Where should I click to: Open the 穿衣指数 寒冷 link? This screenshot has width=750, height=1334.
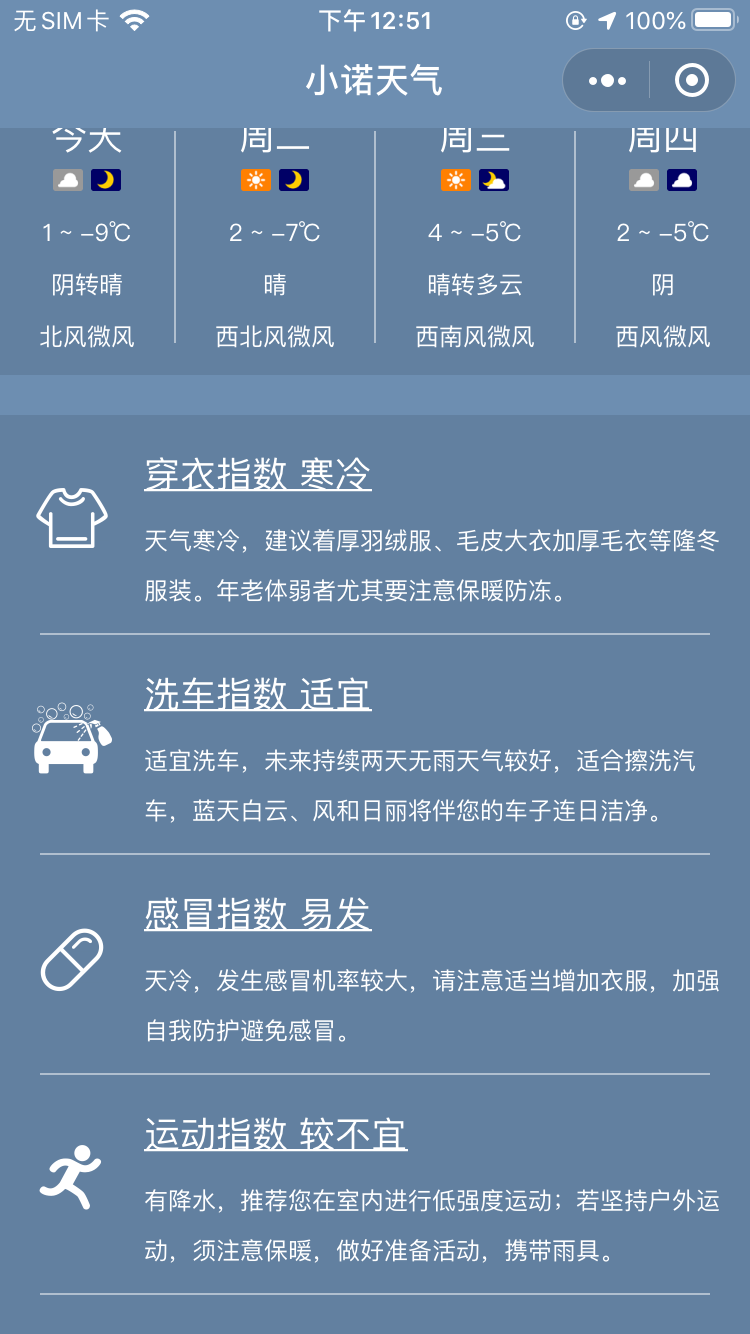click(258, 474)
